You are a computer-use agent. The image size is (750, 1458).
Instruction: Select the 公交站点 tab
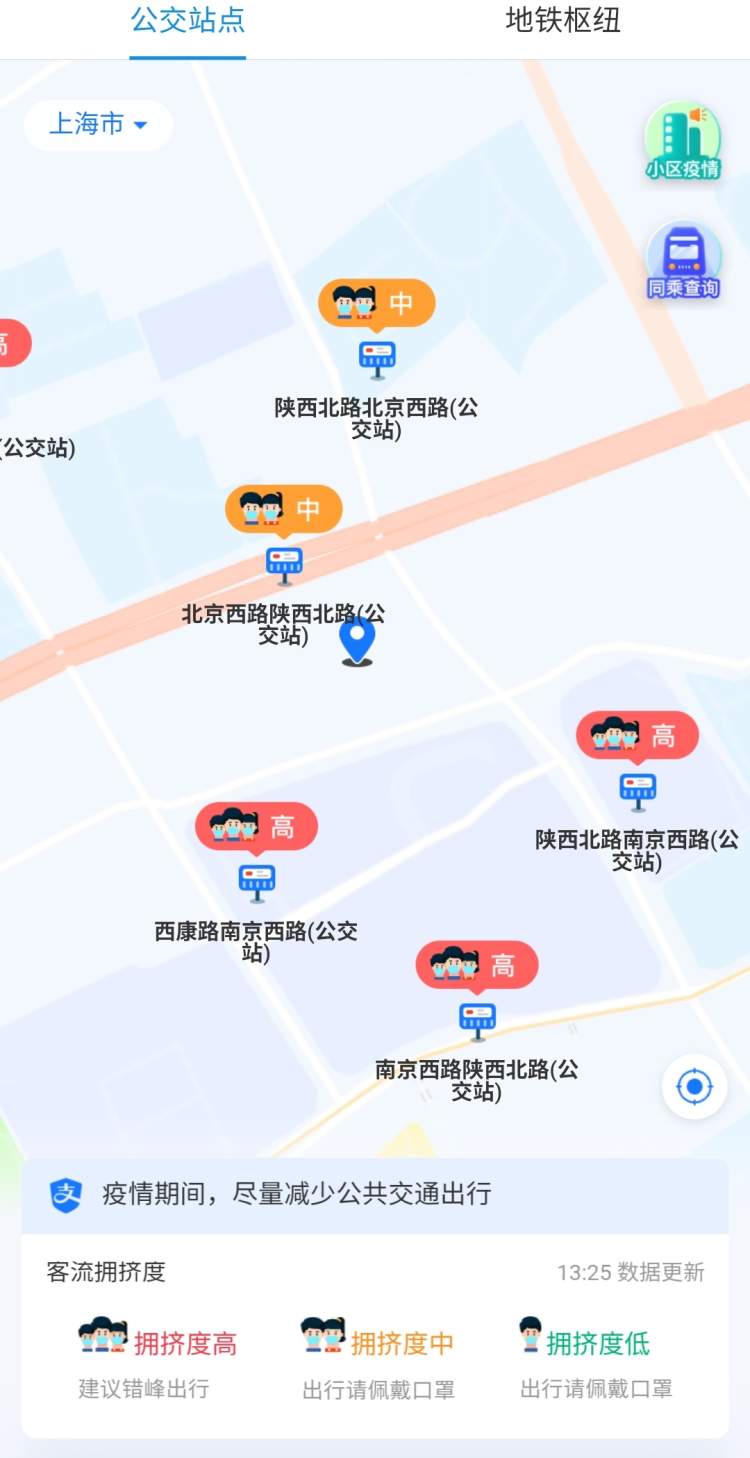(x=188, y=21)
